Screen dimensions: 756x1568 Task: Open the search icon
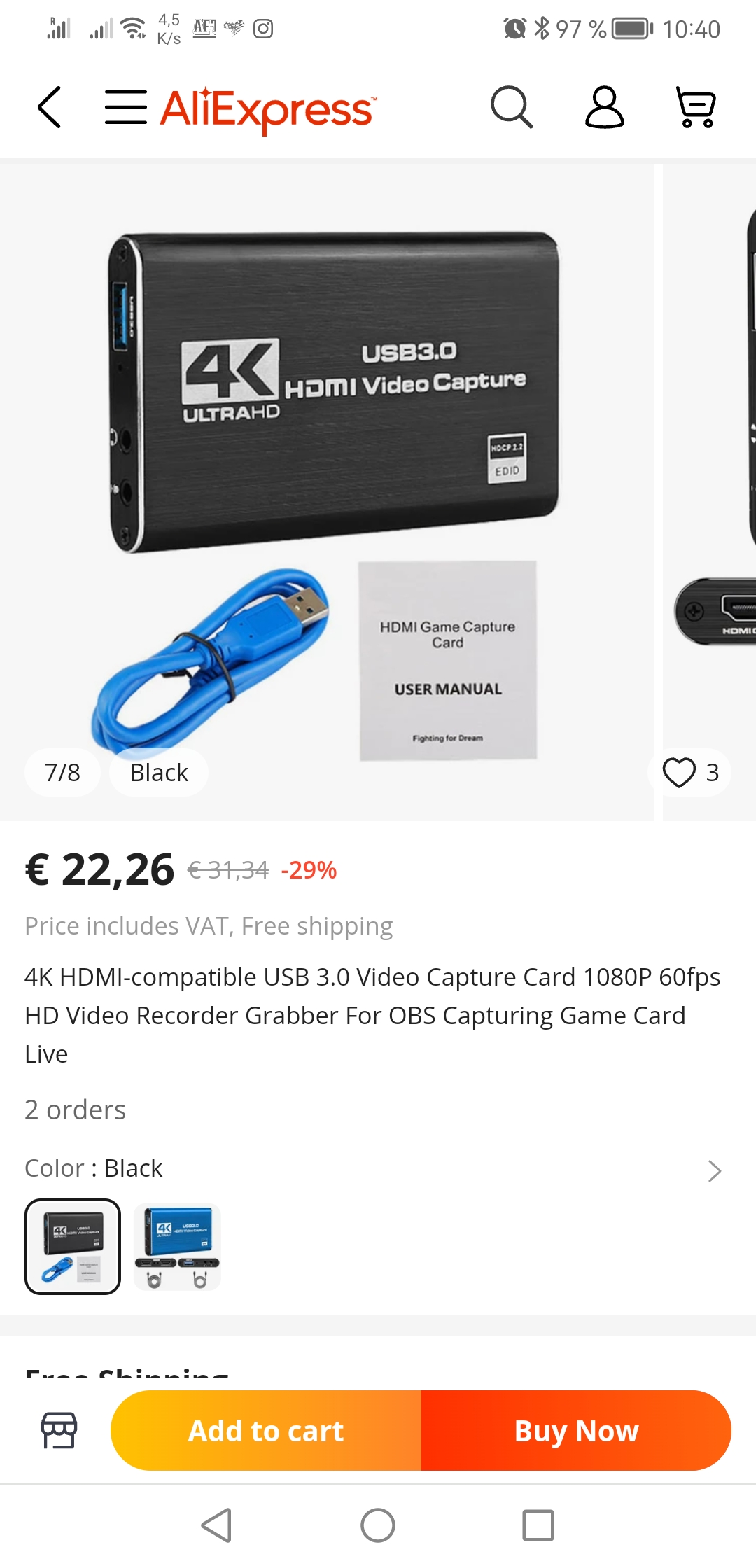[512, 107]
